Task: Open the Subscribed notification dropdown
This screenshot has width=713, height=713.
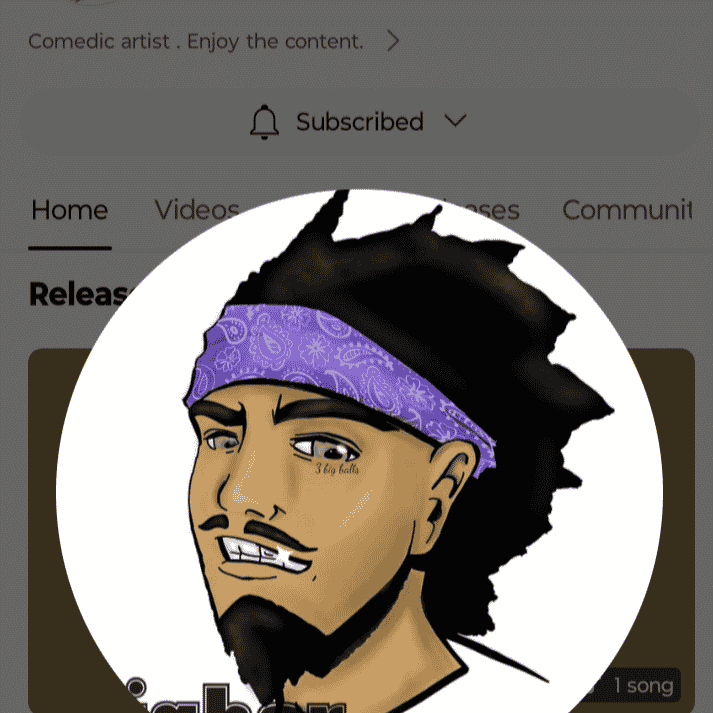Action: (x=357, y=122)
